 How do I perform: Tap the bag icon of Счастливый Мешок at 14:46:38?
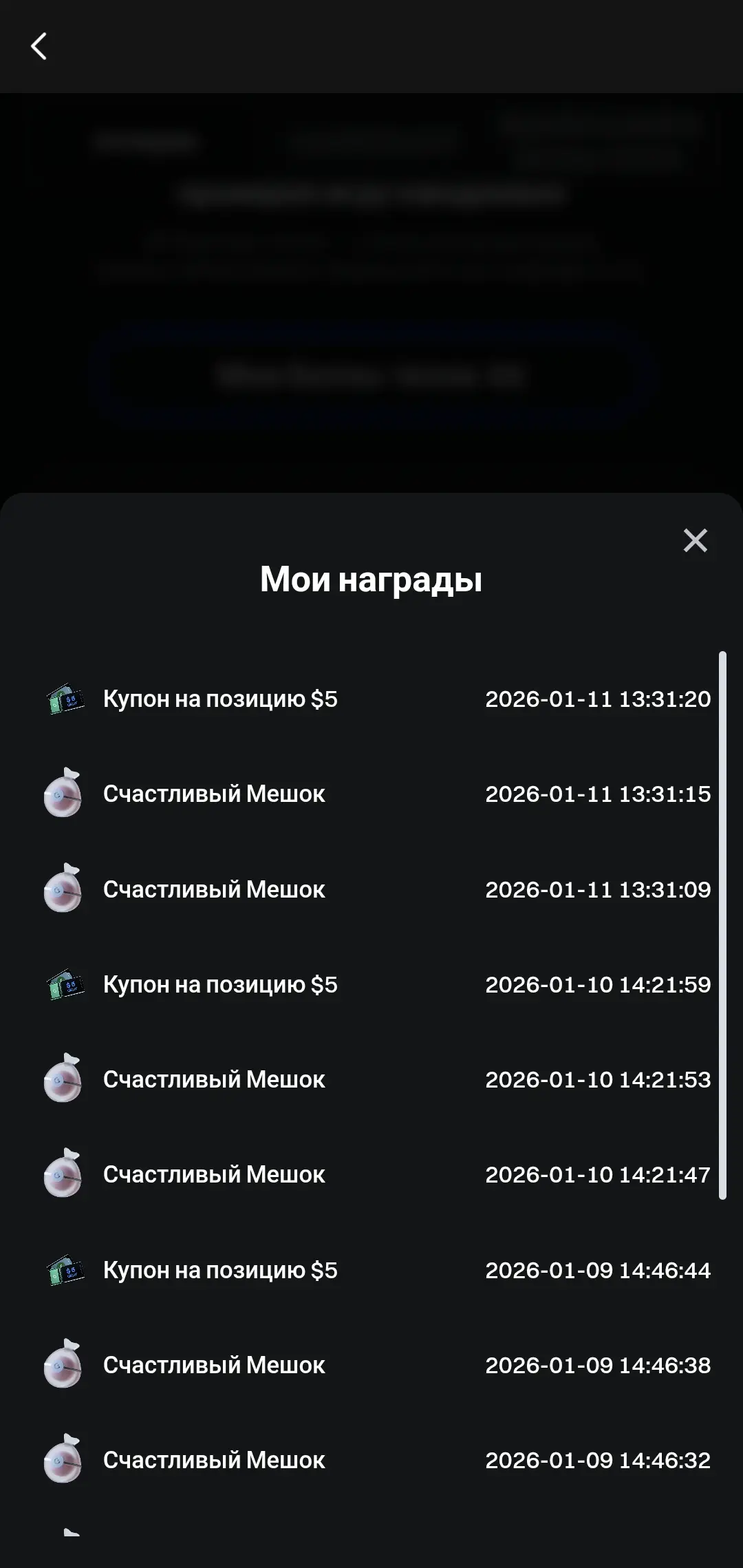tap(64, 1365)
